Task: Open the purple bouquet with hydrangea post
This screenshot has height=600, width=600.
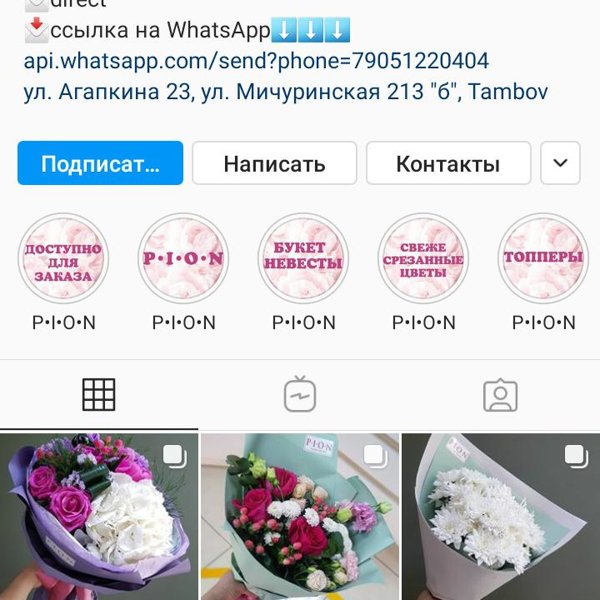Action: (98, 516)
